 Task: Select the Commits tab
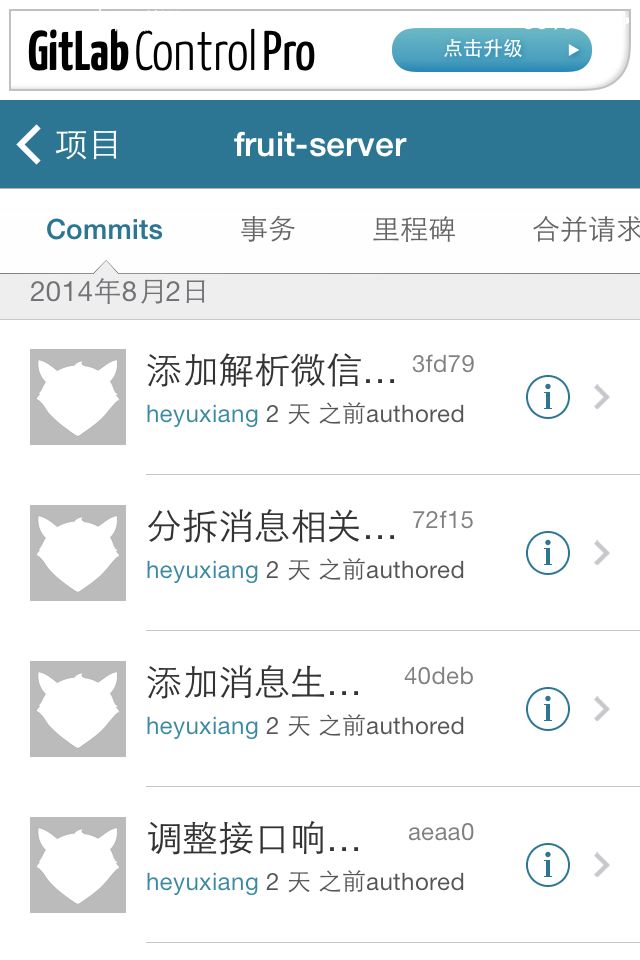pyautogui.click(x=104, y=230)
